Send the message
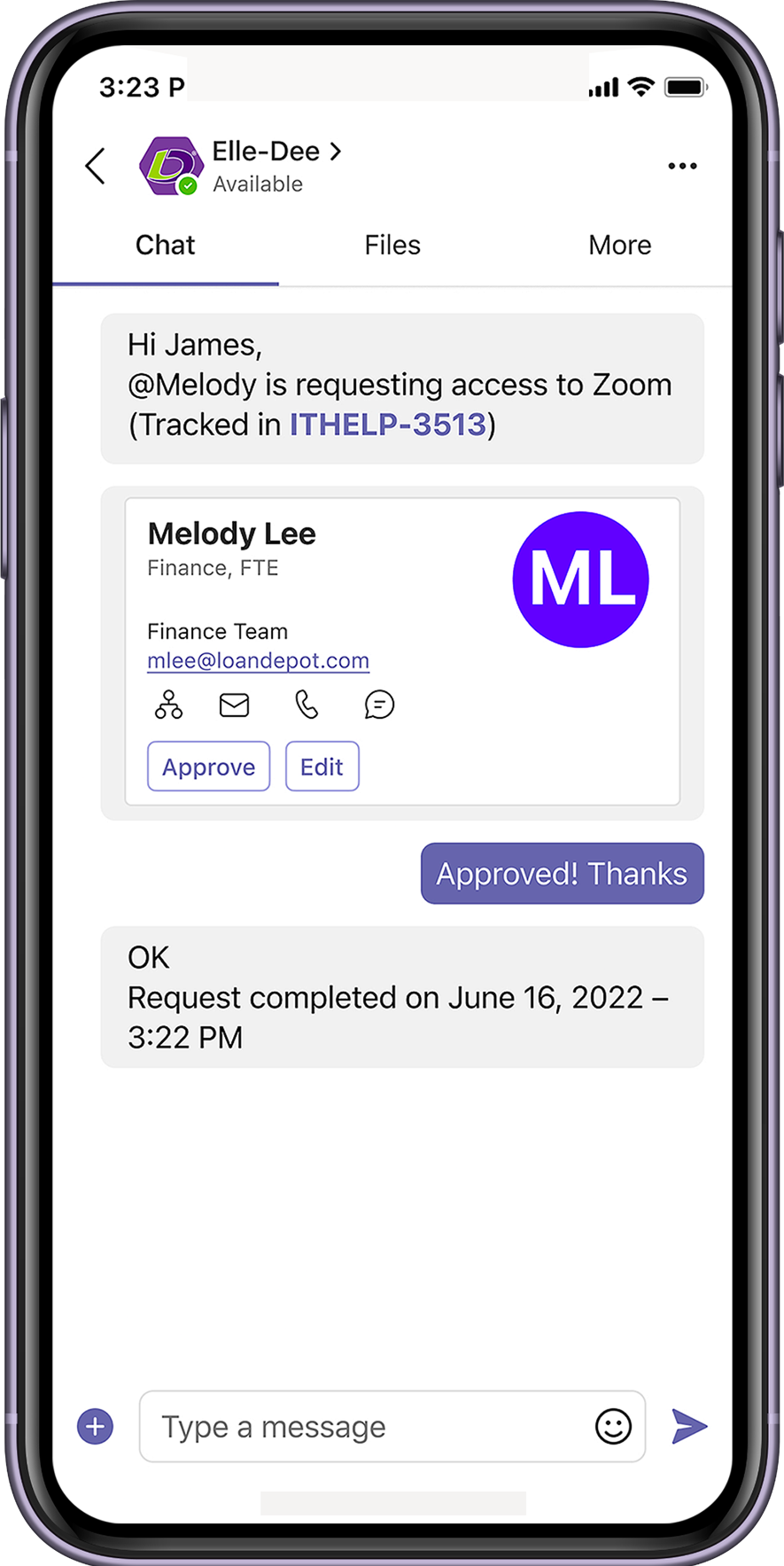 coord(689,1427)
